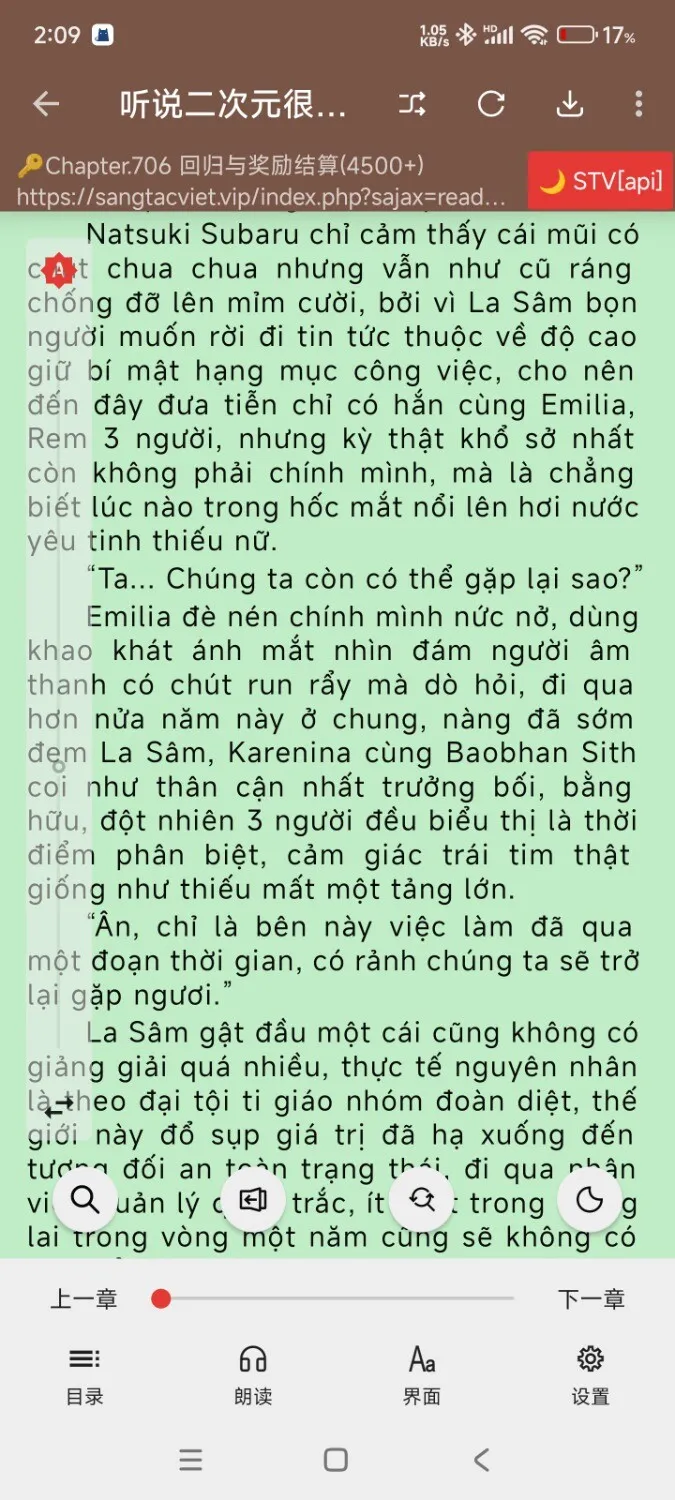Tap the system back button
Screen dimensions: 675x1500
click(482, 1460)
